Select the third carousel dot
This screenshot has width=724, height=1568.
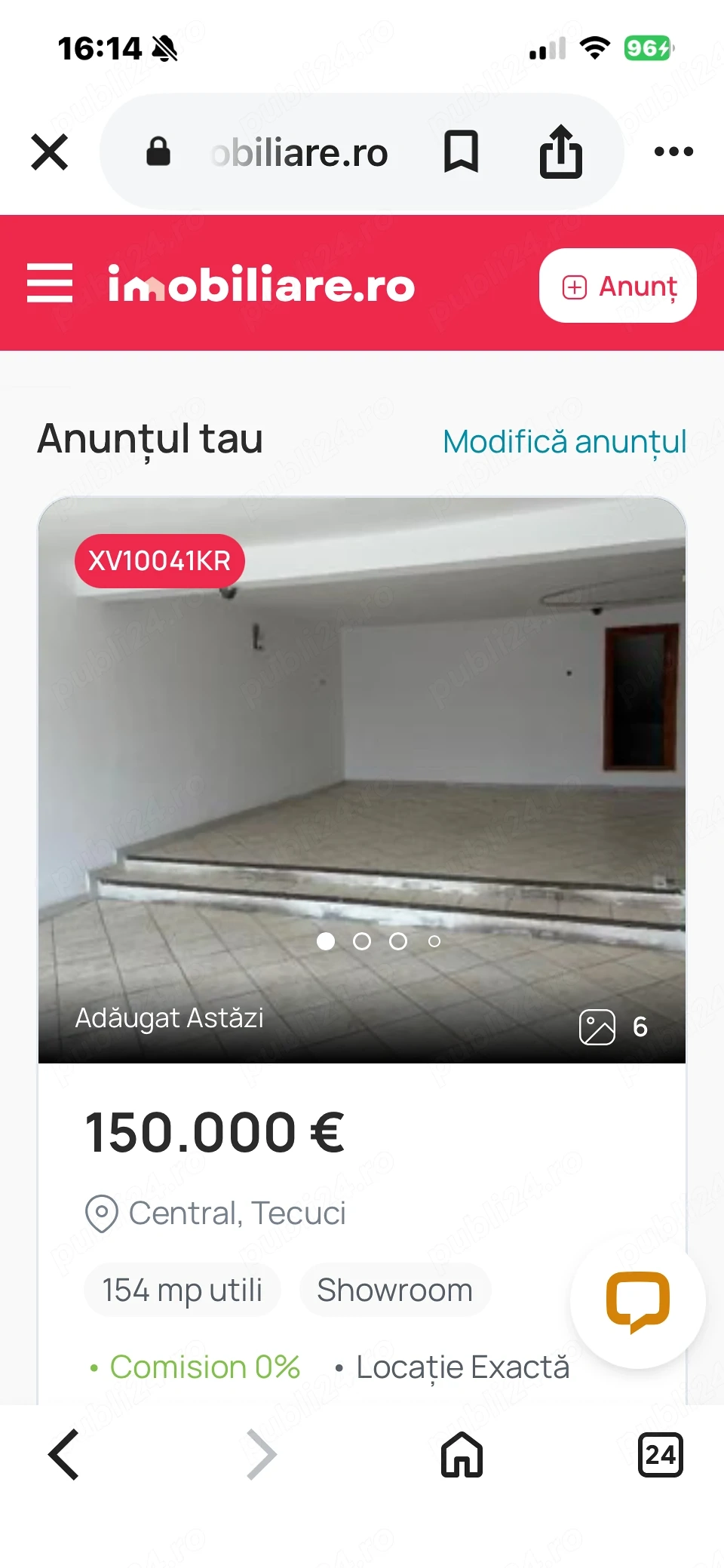pyautogui.click(x=398, y=941)
